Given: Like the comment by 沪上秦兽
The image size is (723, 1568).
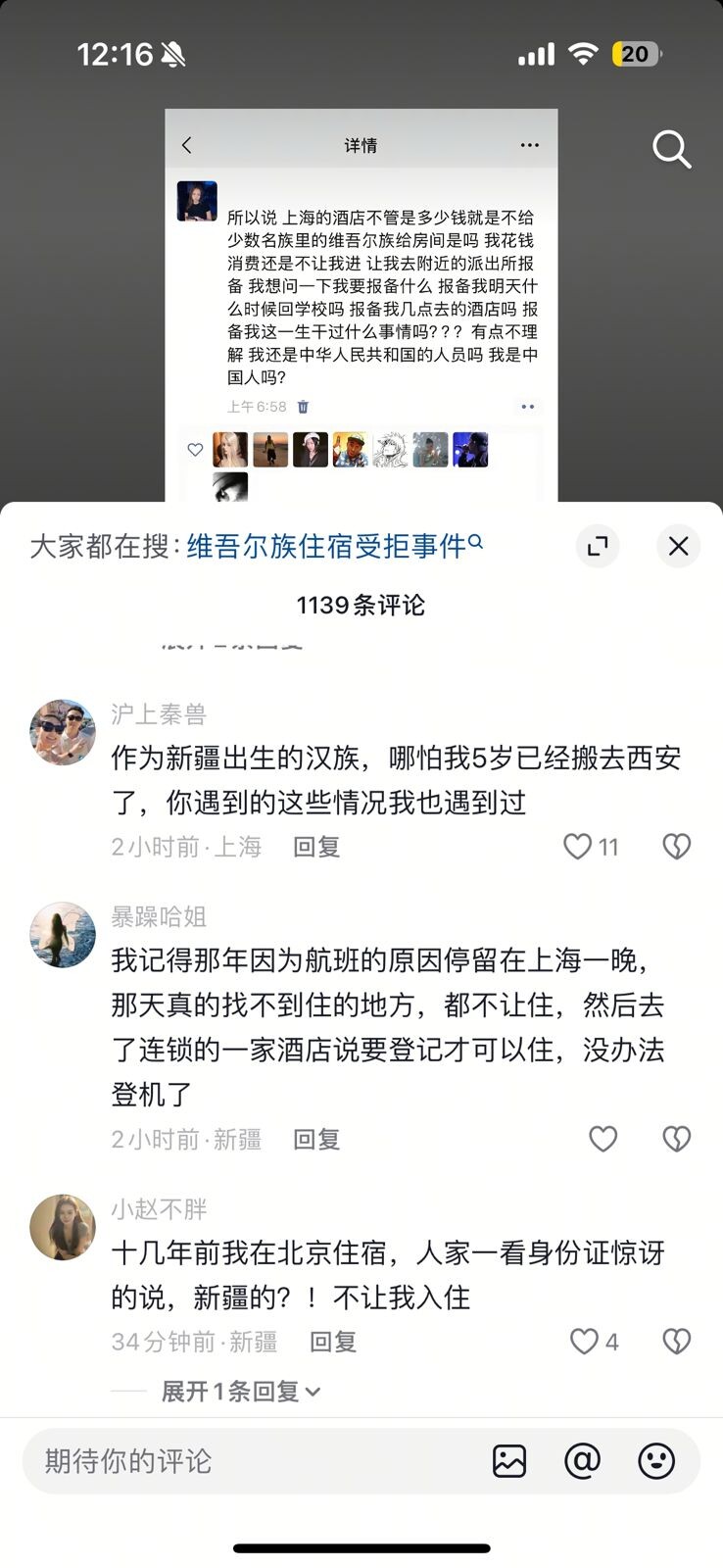Looking at the screenshot, I should click(x=578, y=847).
